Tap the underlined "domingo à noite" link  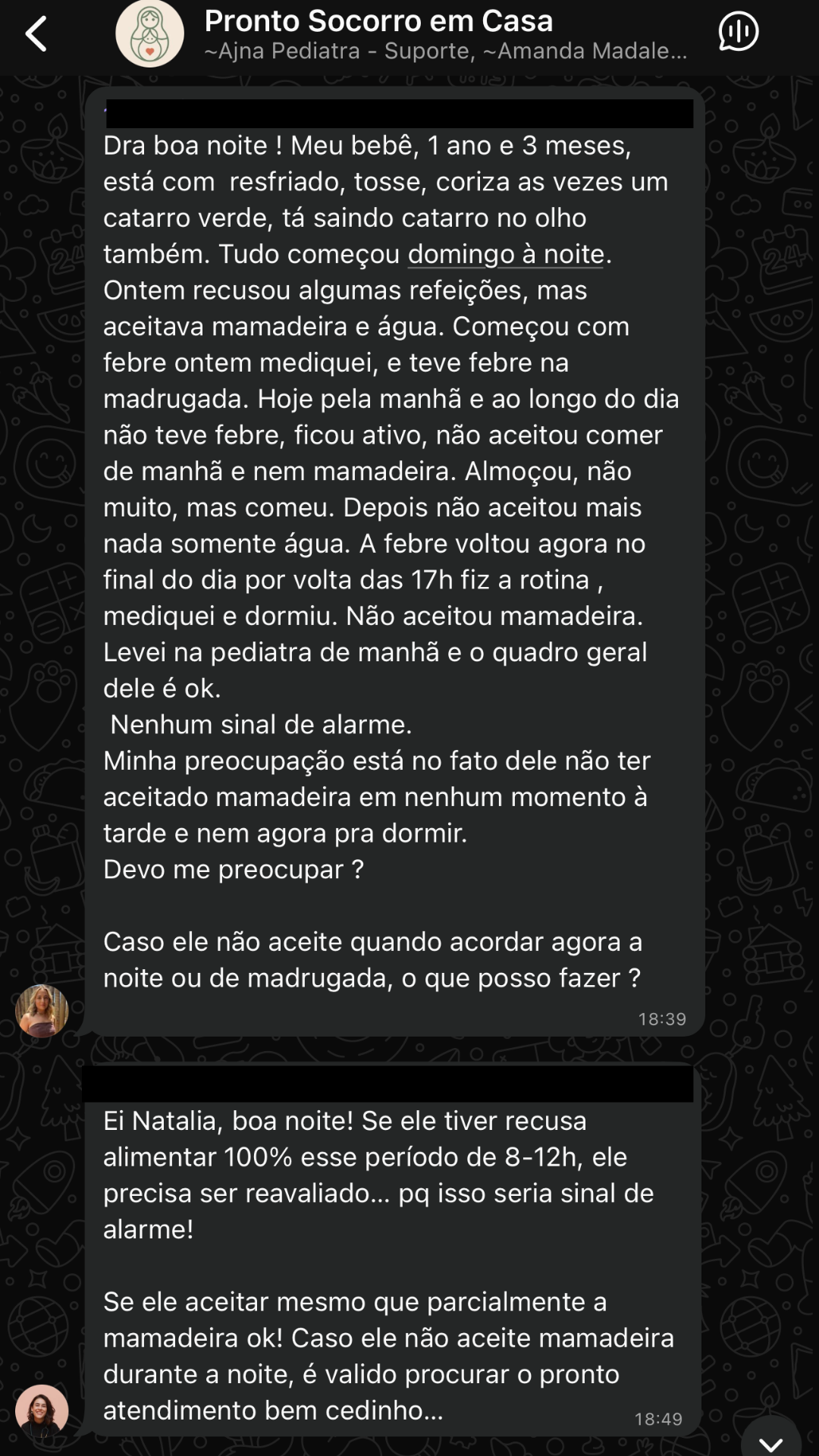[506, 254]
